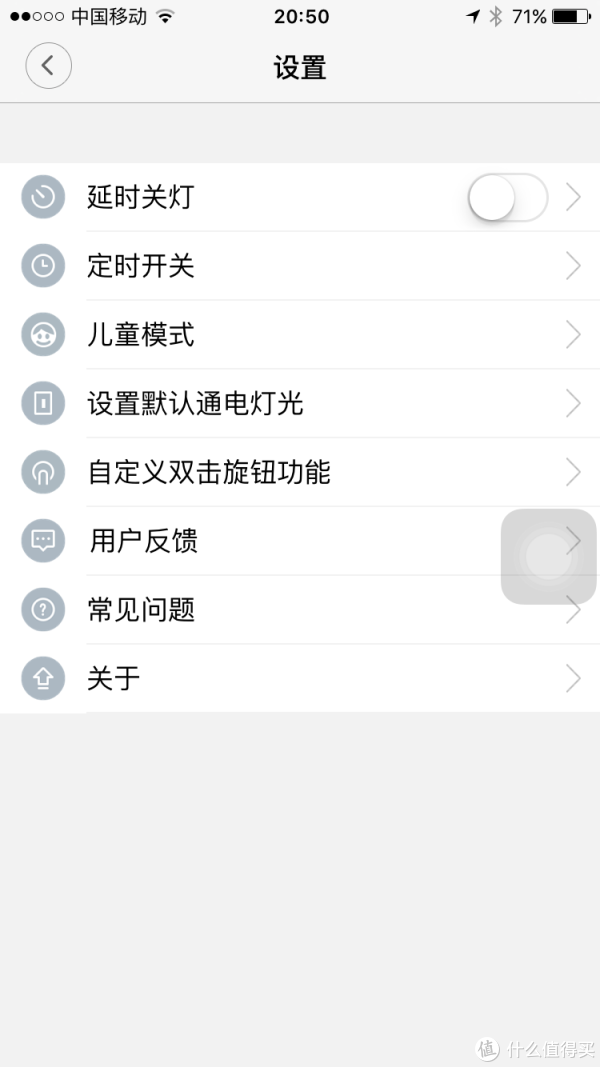View 常见问题
Screen dimensions: 600x1067
(x=300, y=610)
